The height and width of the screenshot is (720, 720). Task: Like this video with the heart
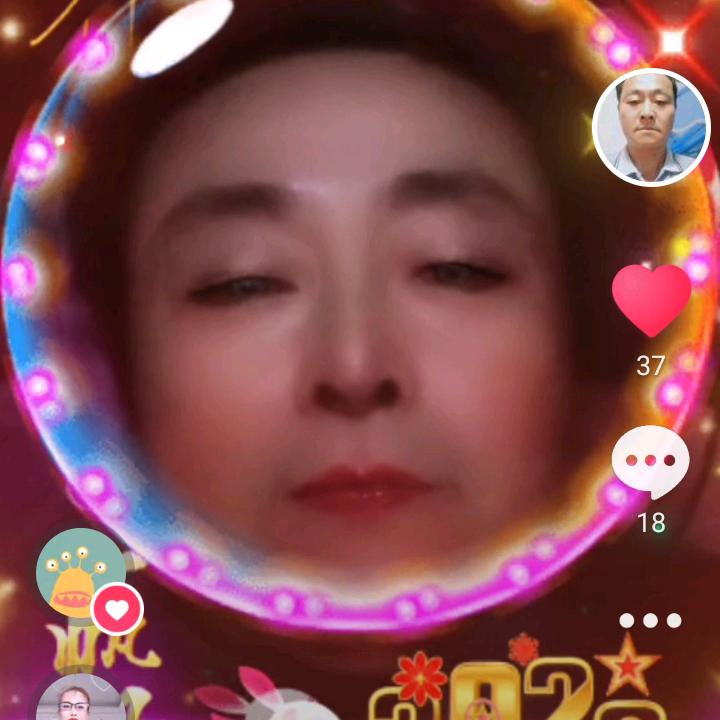651,300
